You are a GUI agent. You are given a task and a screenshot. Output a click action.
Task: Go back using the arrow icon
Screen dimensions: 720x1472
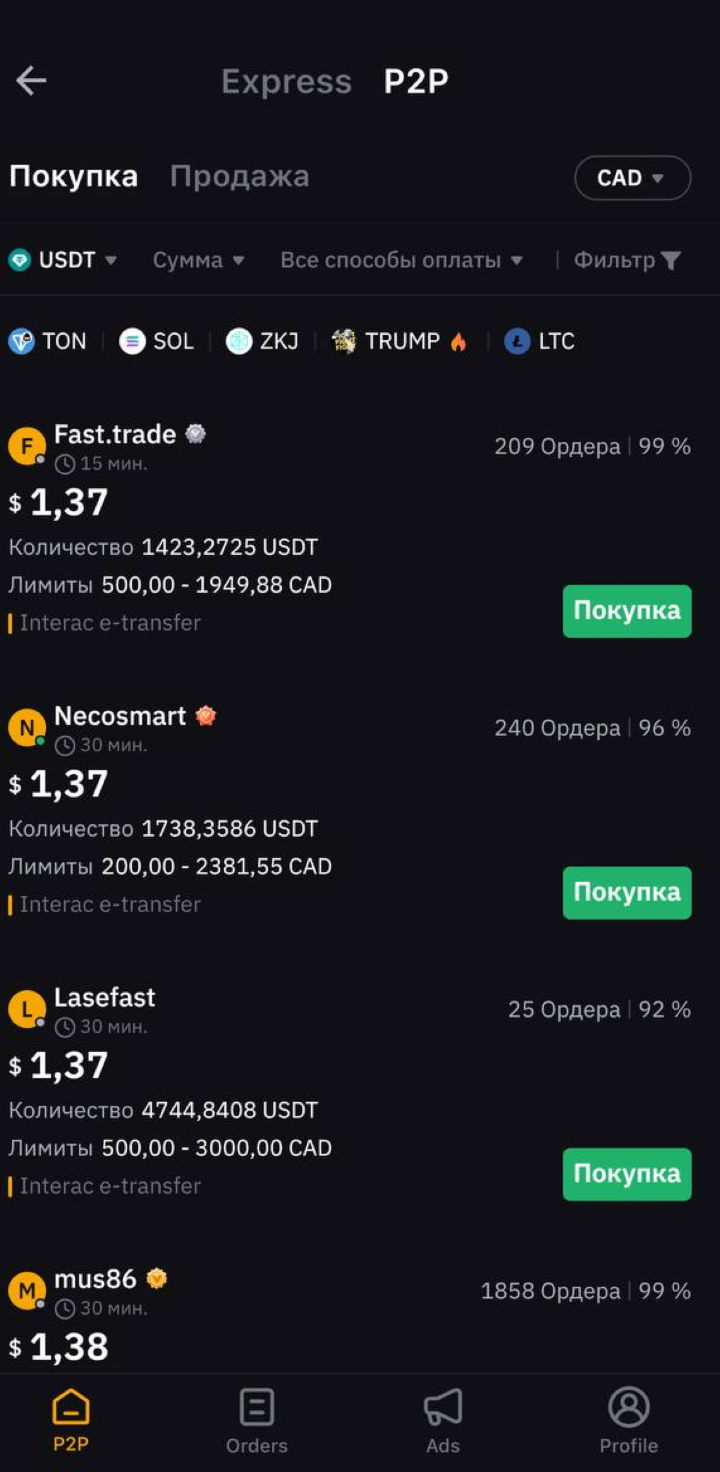pyautogui.click(x=32, y=81)
